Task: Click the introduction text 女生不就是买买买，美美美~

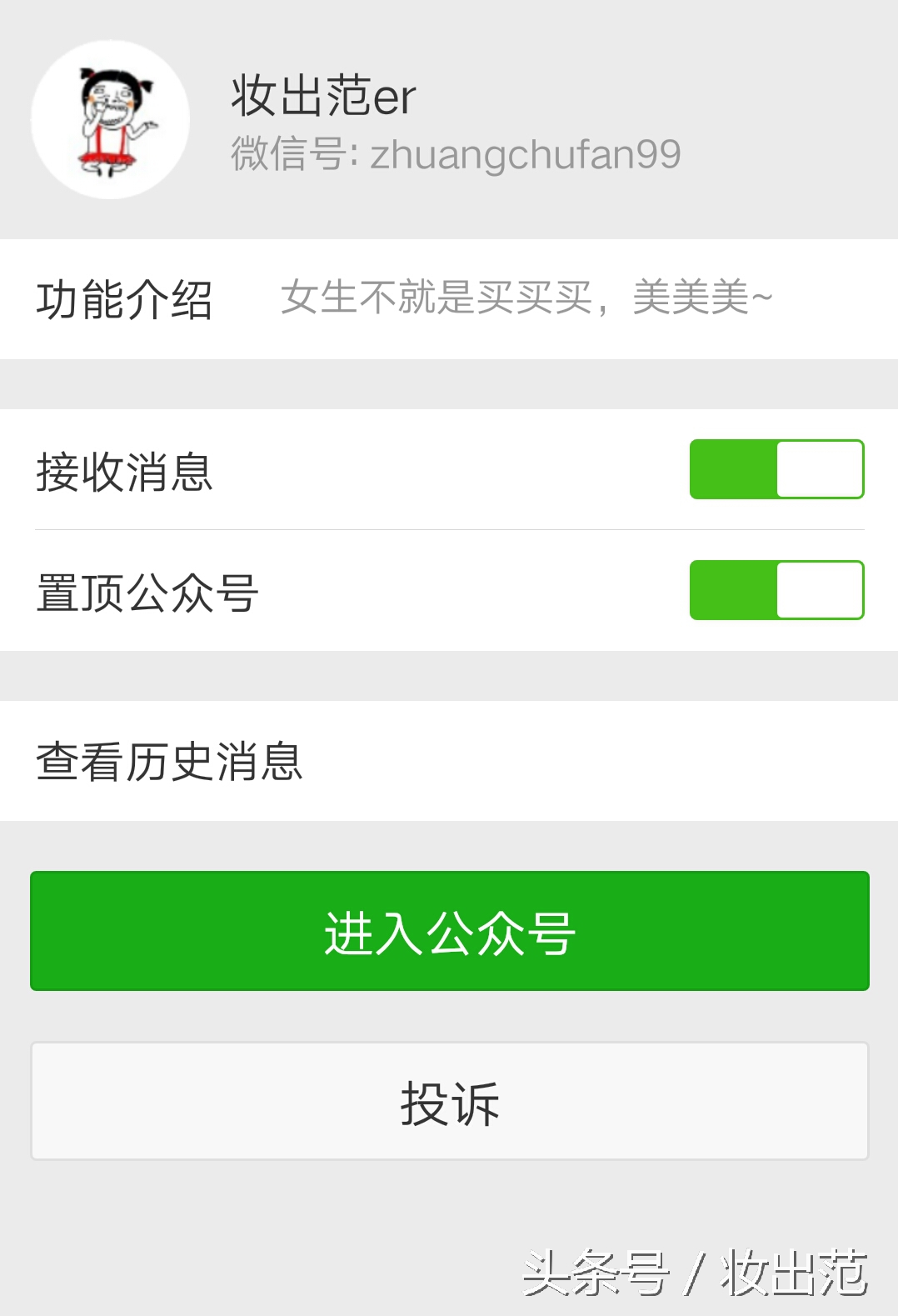Action: (528, 298)
